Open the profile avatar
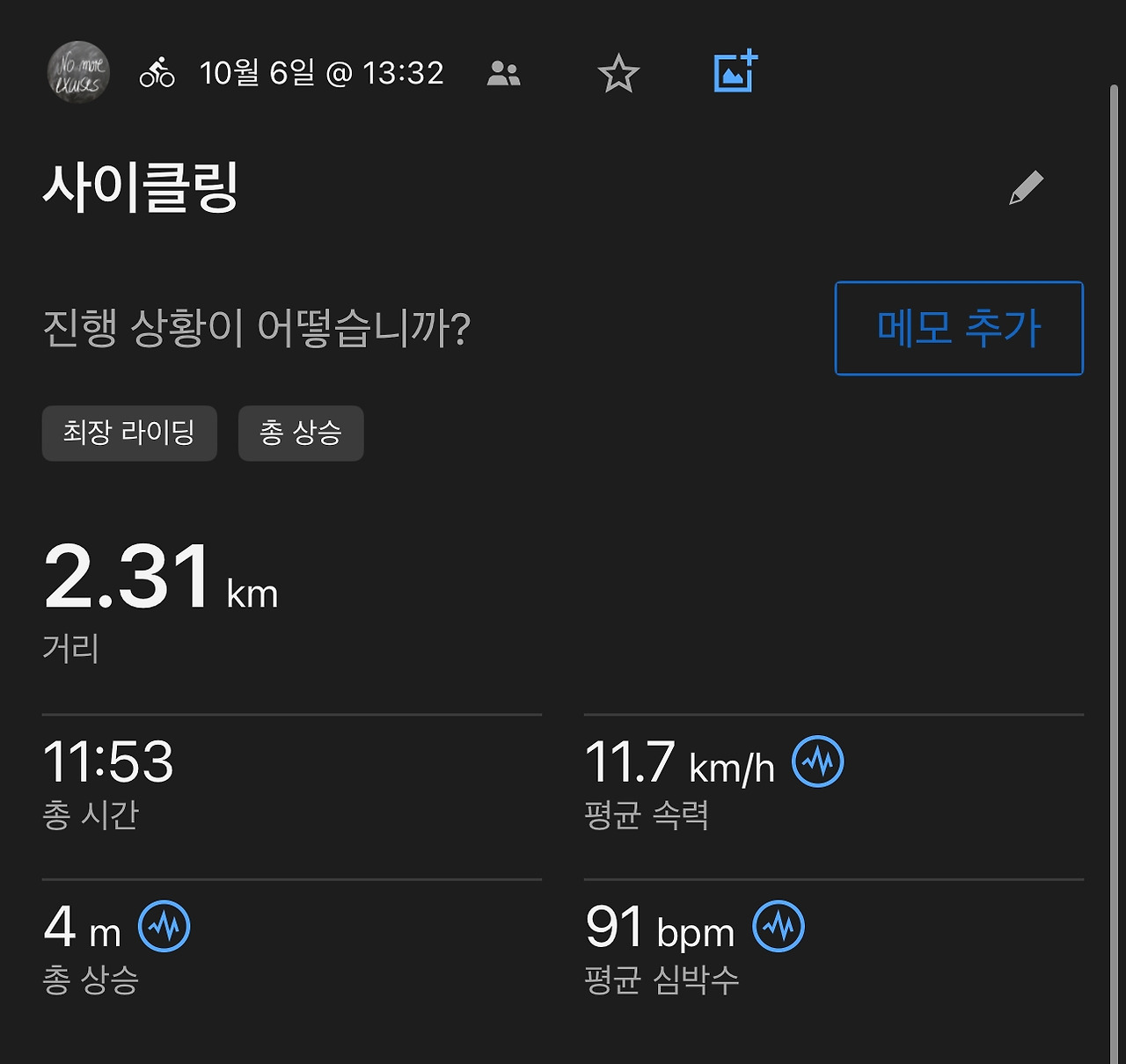The width and height of the screenshot is (1126, 1064). (x=78, y=72)
